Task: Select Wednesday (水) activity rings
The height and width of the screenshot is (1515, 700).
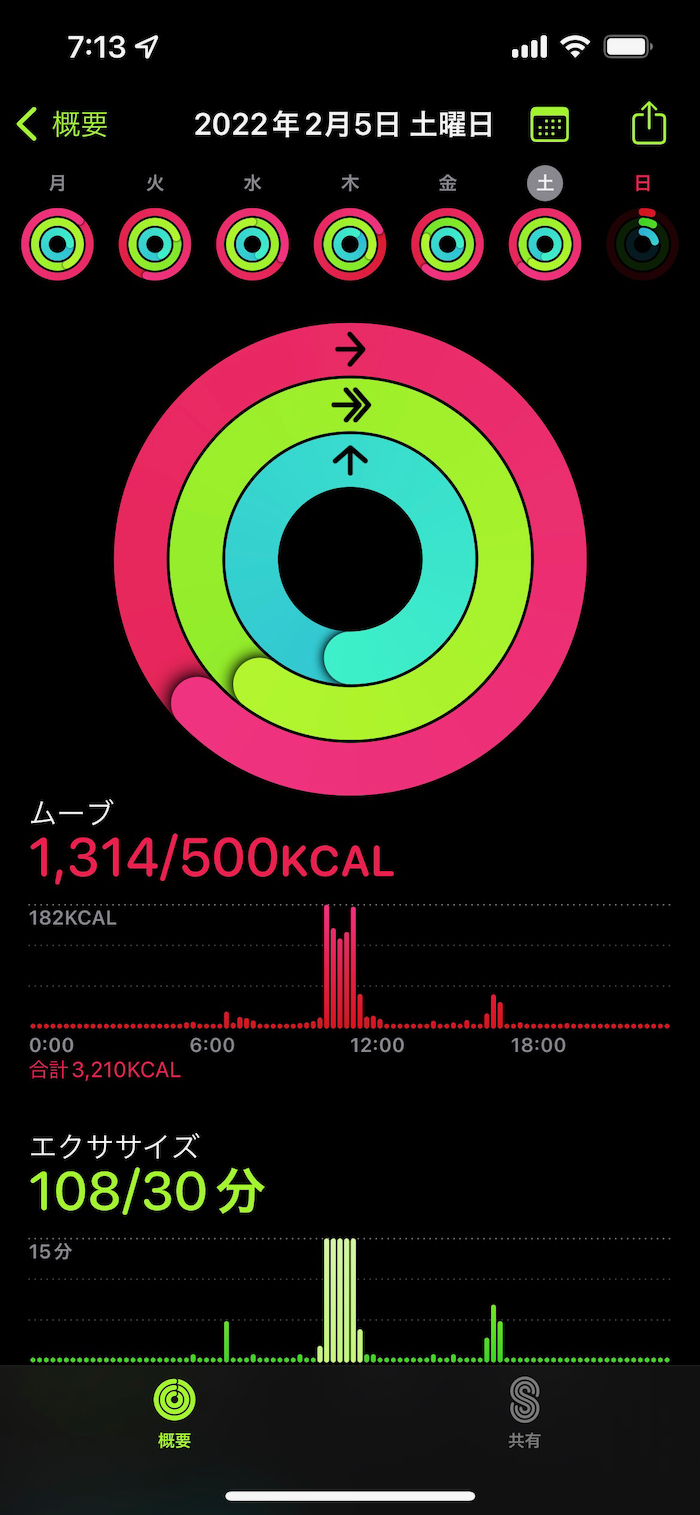Action: coord(252,244)
